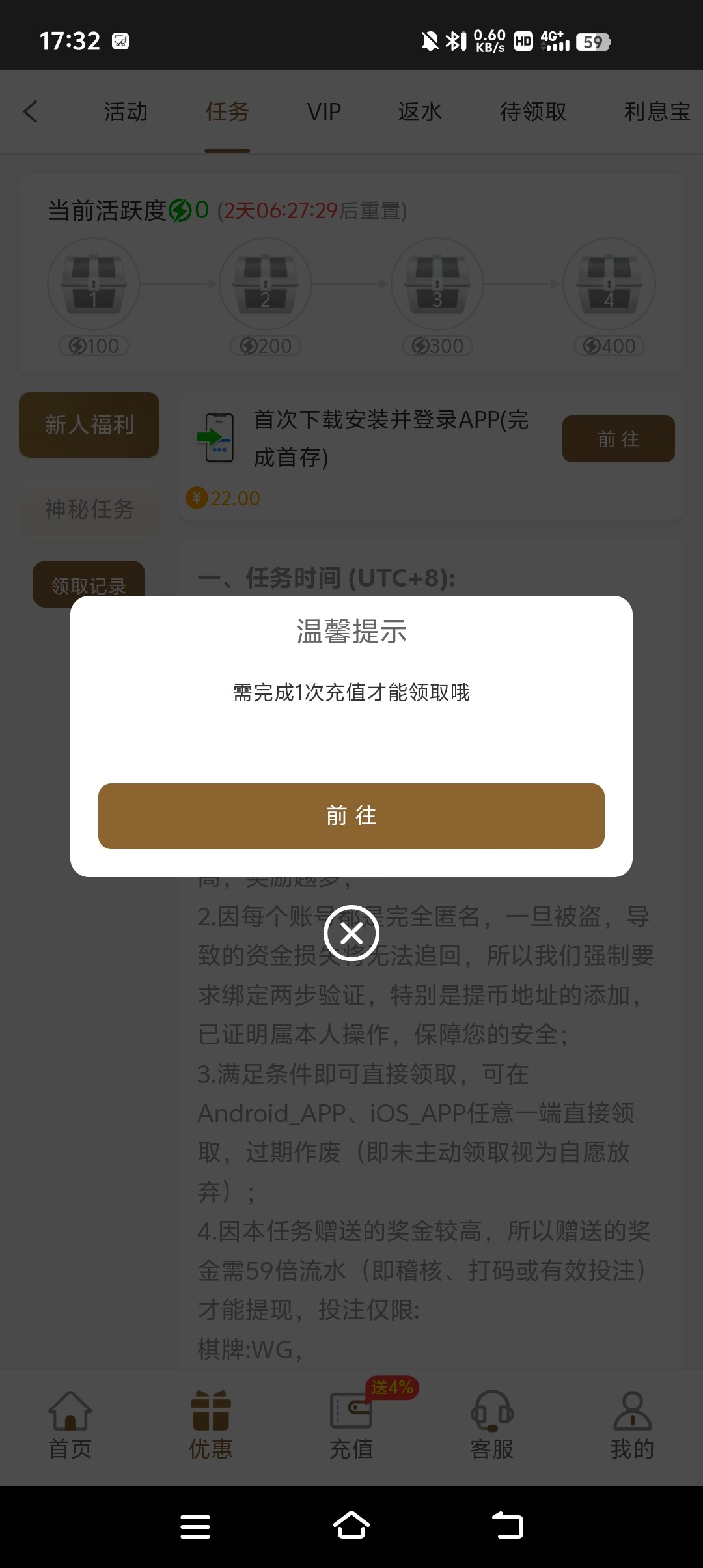Open 充值 in bottom navigation
Image resolution: width=703 pixels, height=1568 pixels.
tap(351, 1425)
